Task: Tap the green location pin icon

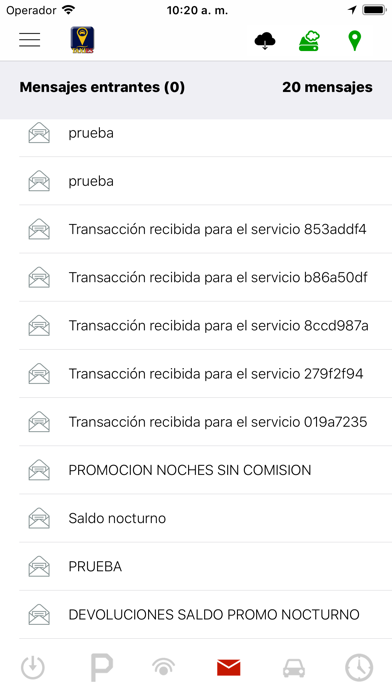Action: click(354, 41)
